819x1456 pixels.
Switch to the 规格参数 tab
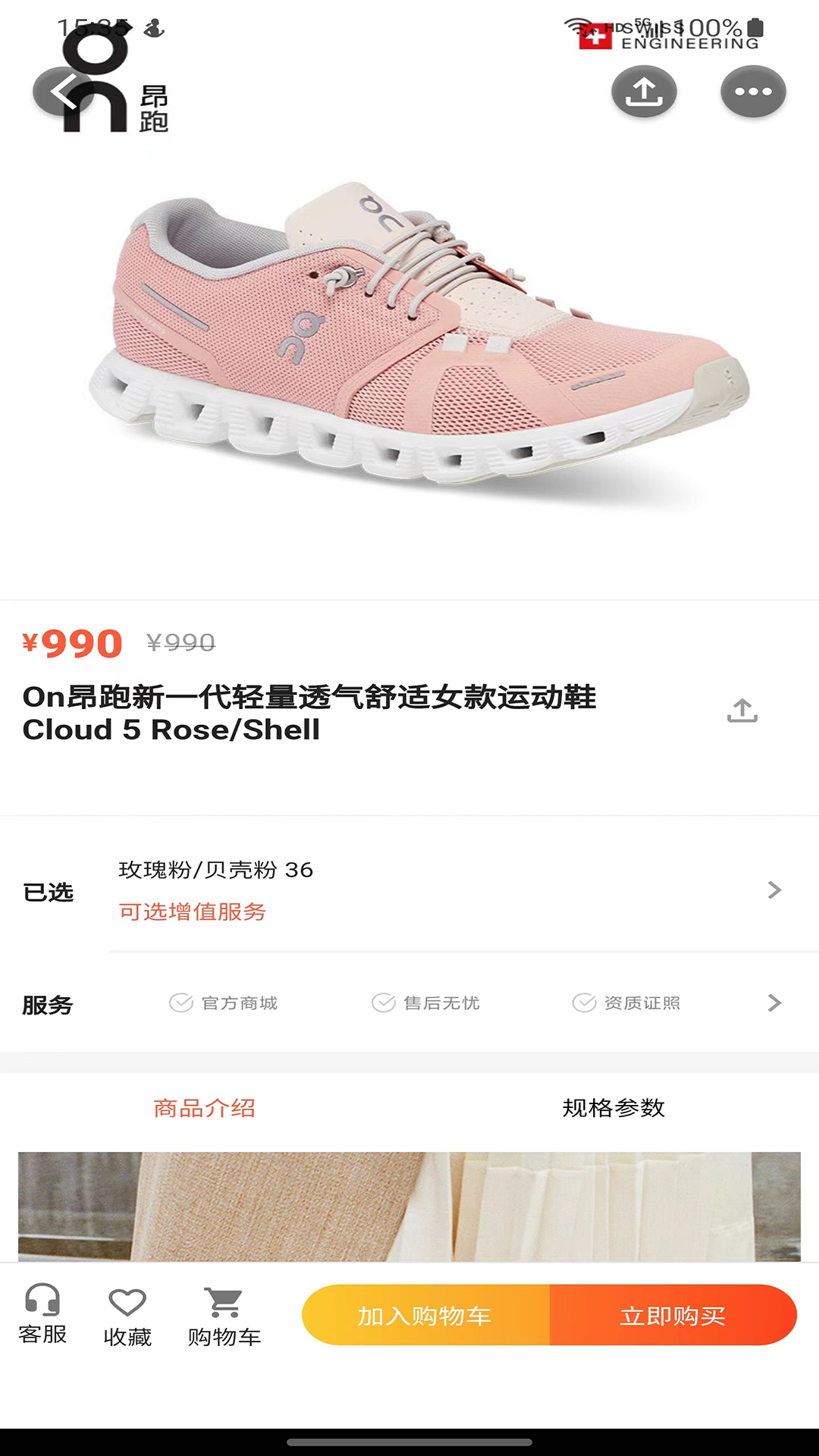(x=613, y=1108)
